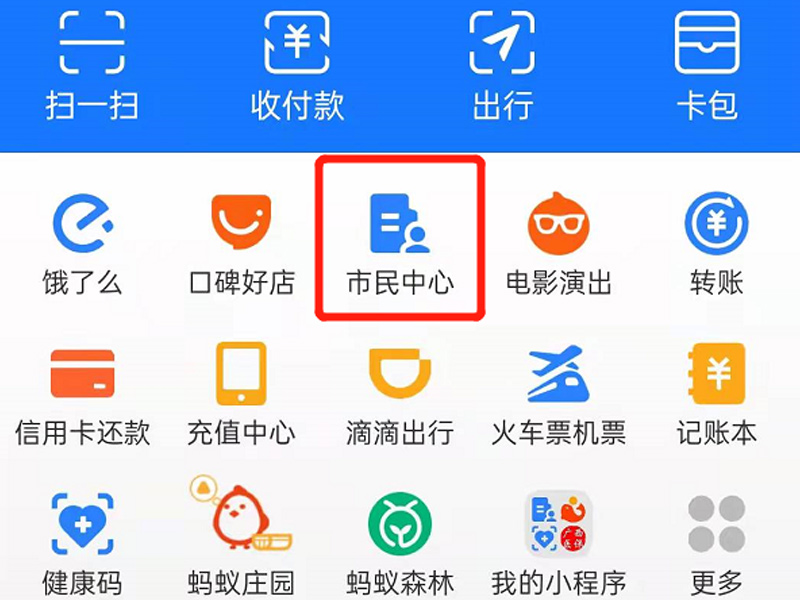Open 健康码 health code
800x600 pixels.
pos(82,524)
